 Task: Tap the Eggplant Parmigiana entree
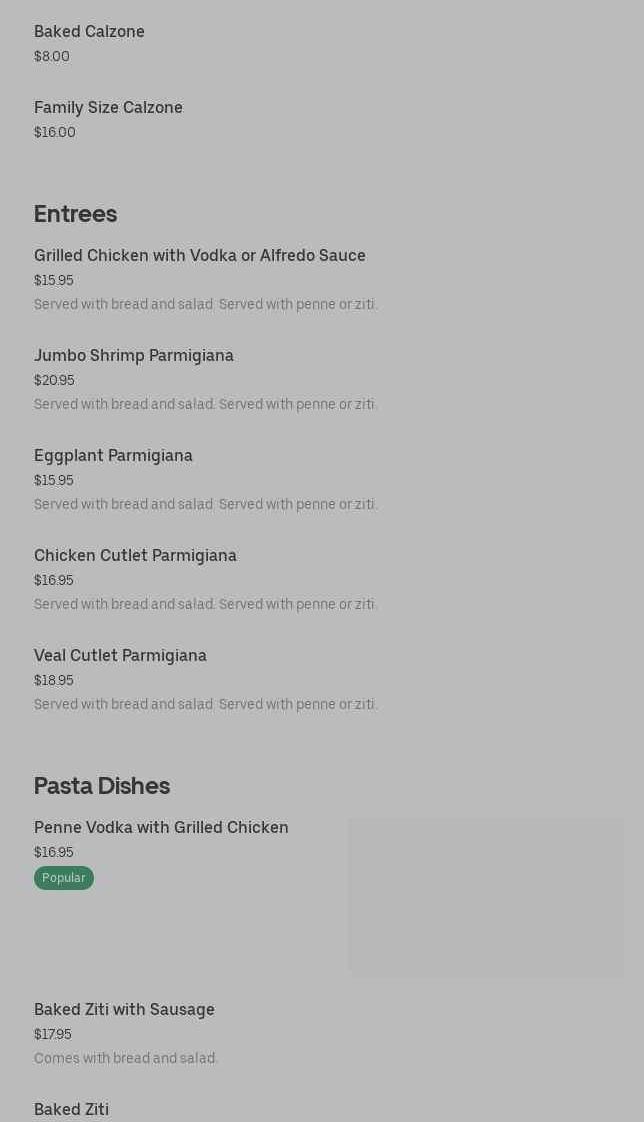113,456
